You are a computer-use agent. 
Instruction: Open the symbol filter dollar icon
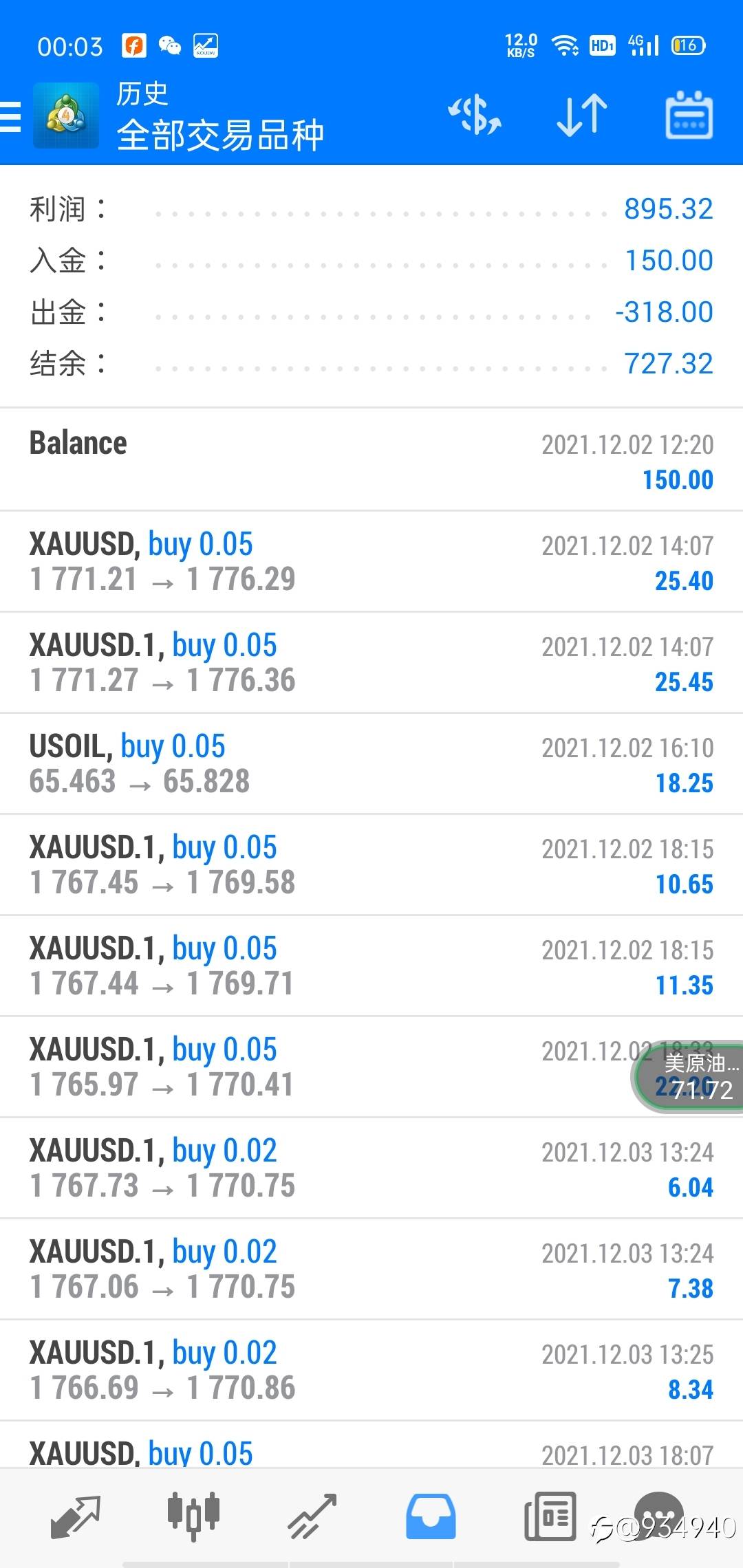[475, 115]
